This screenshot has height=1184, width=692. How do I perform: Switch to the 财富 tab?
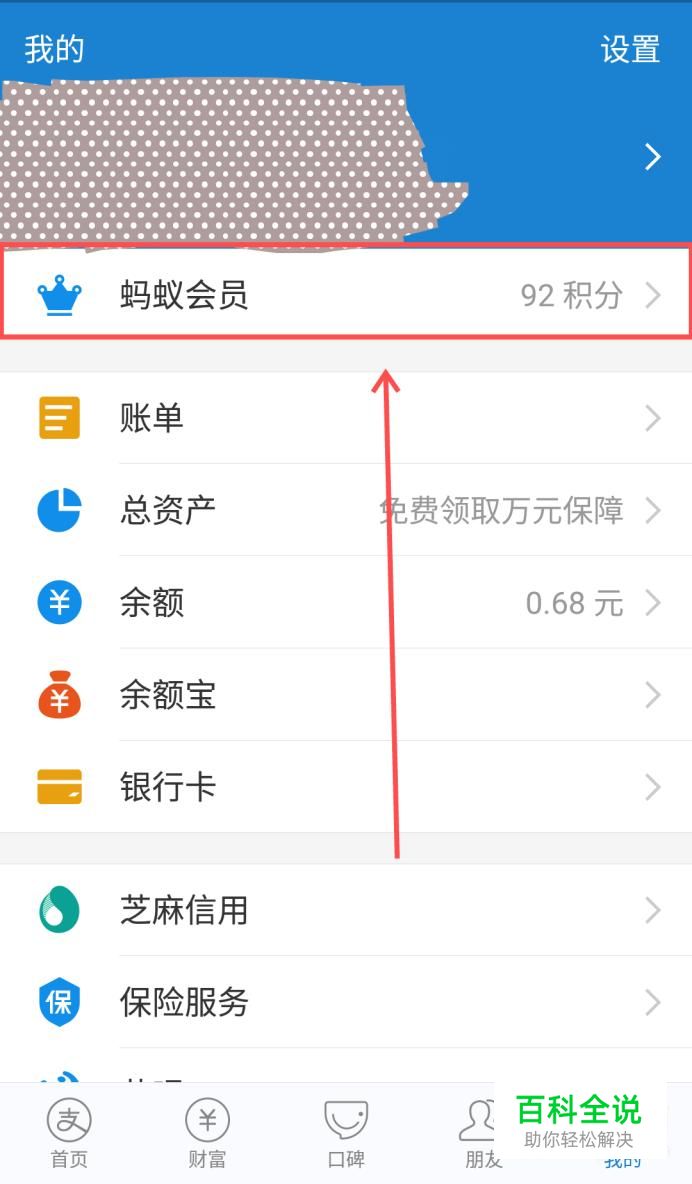pyautogui.click(x=207, y=1133)
